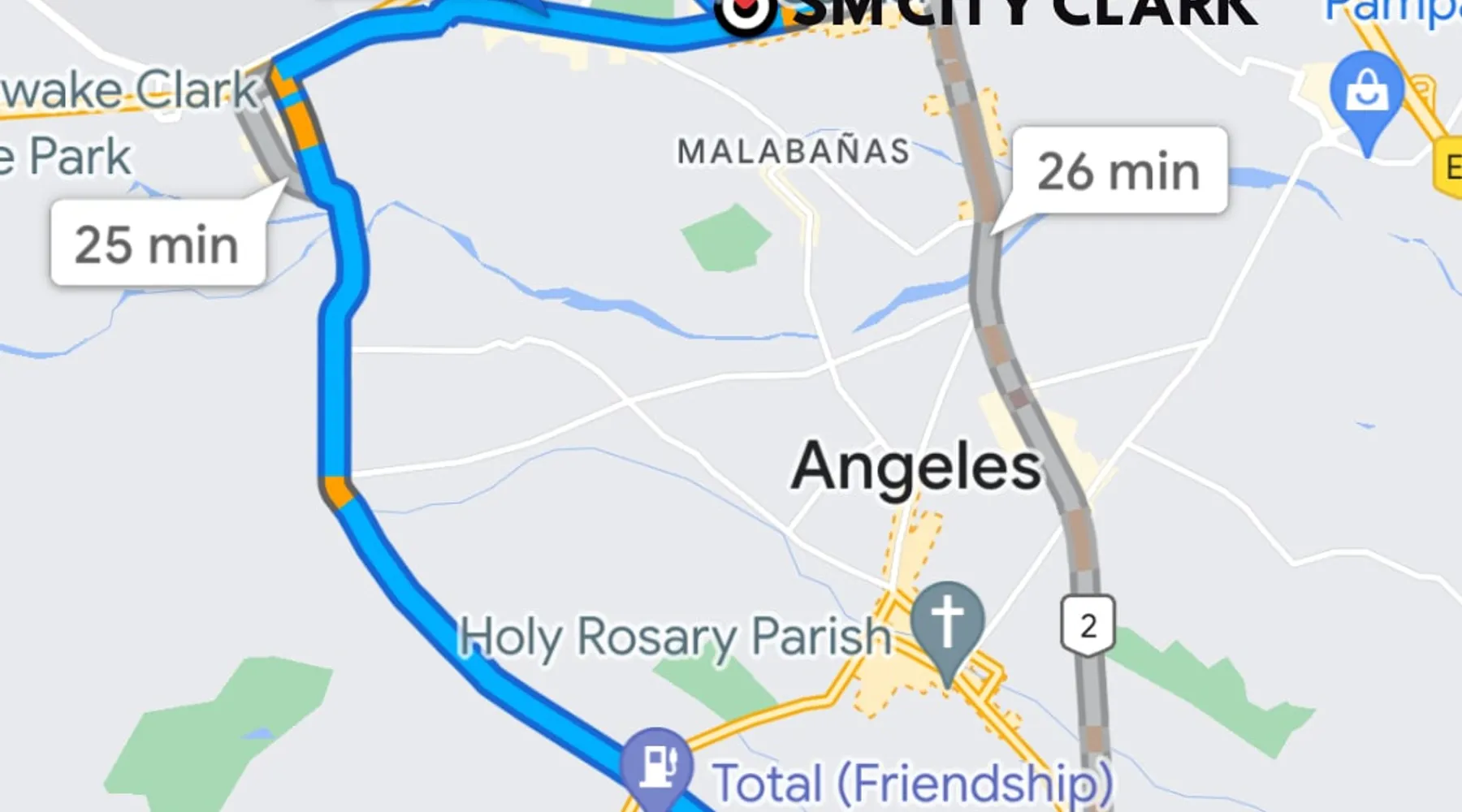Open the blue shopping bag place pin
1462x812 pixels.
(1367, 93)
